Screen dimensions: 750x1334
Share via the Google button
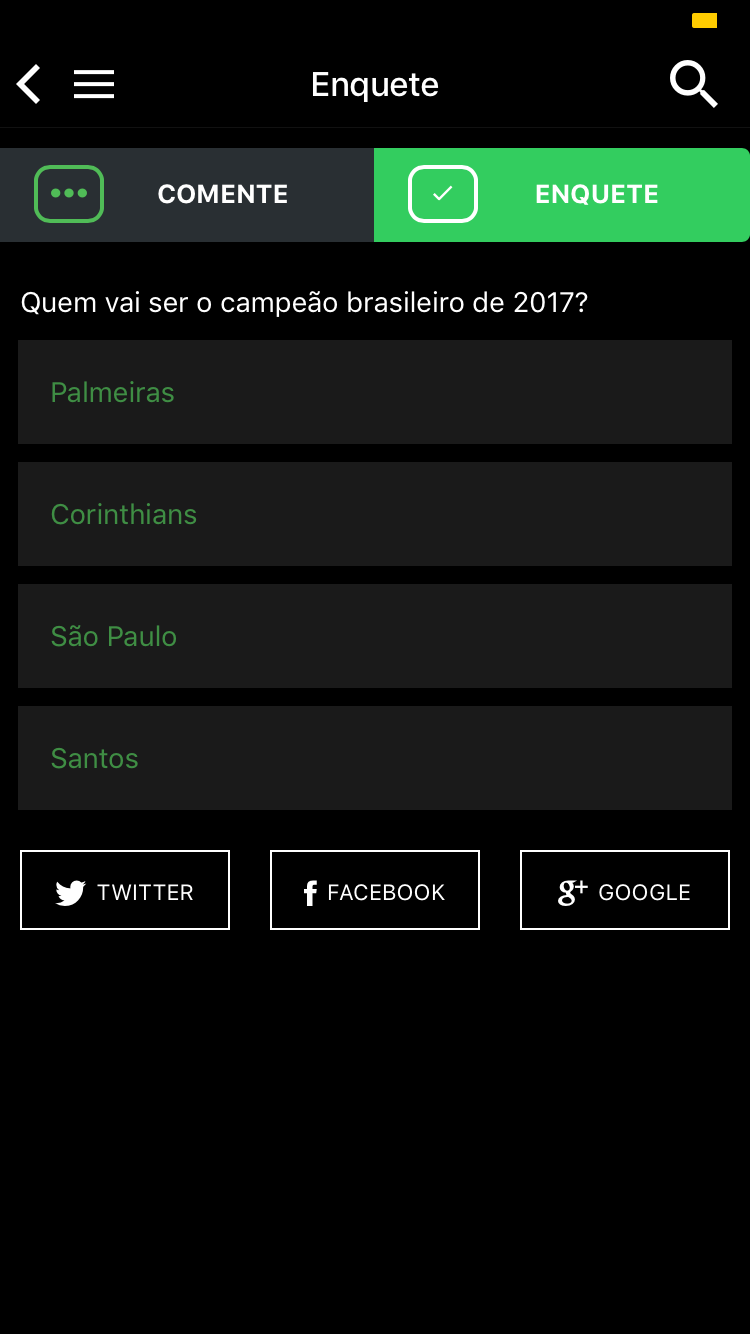click(625, 890)
